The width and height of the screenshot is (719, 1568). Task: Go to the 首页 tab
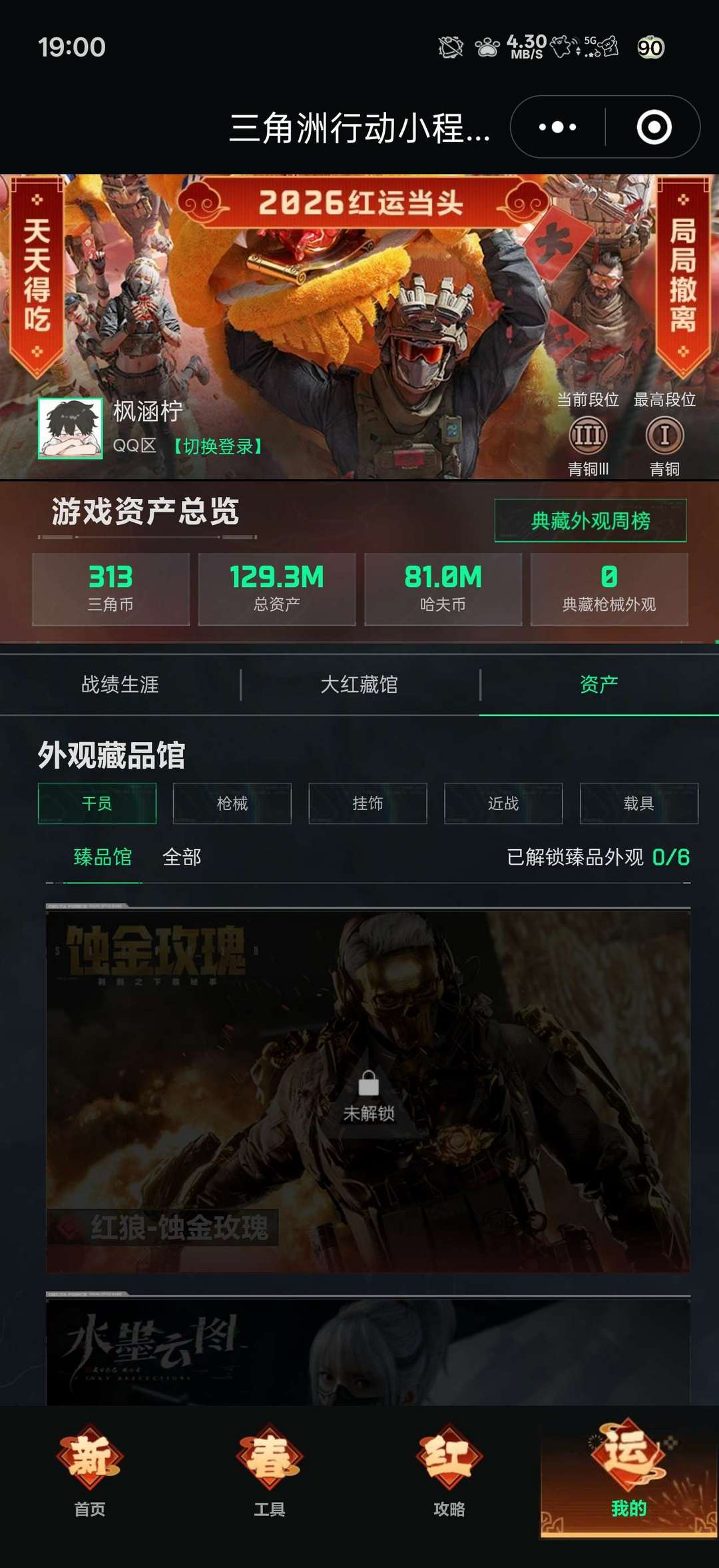coord(90,1472)
